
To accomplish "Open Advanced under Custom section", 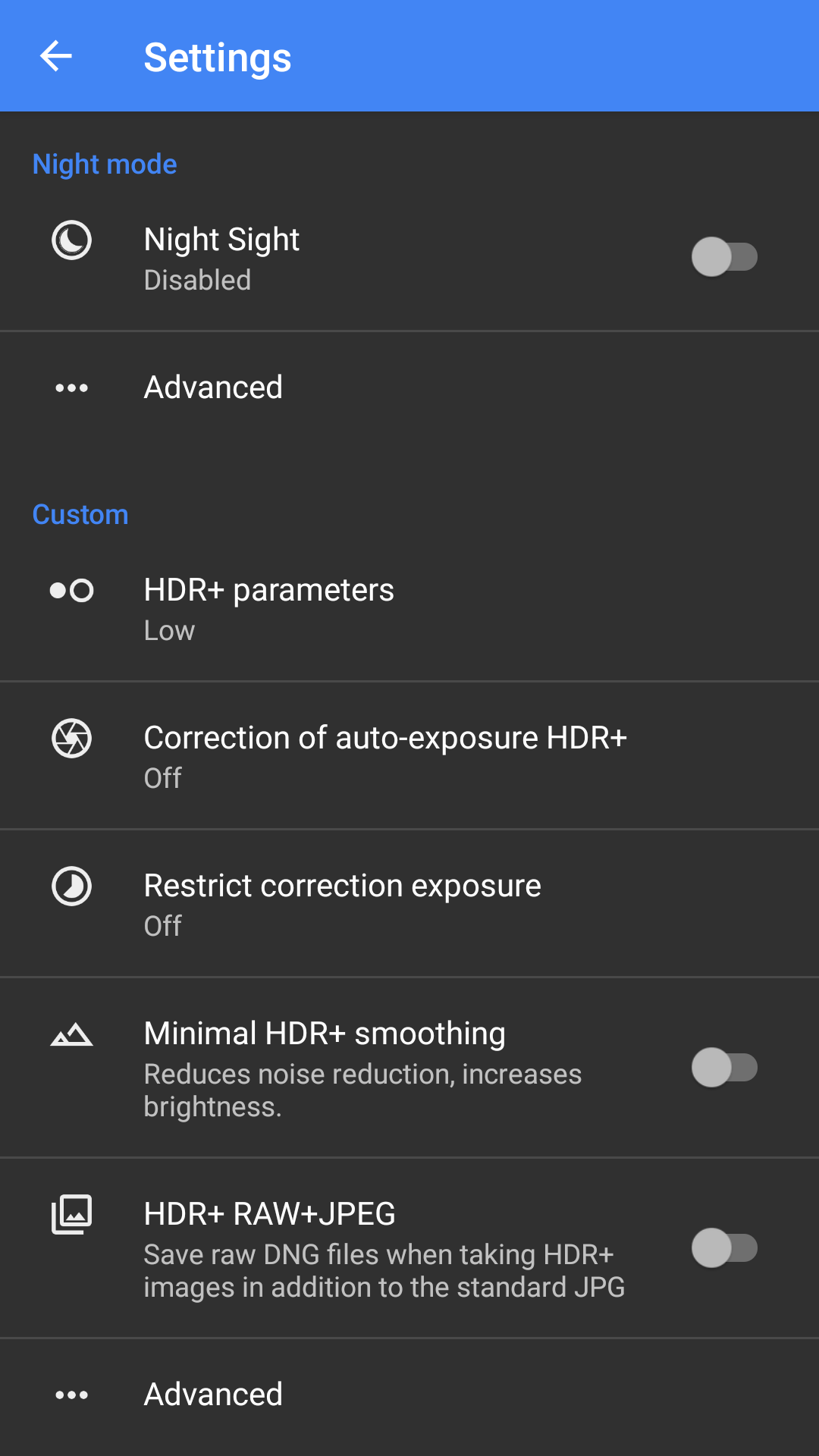I will [409, 1395].
